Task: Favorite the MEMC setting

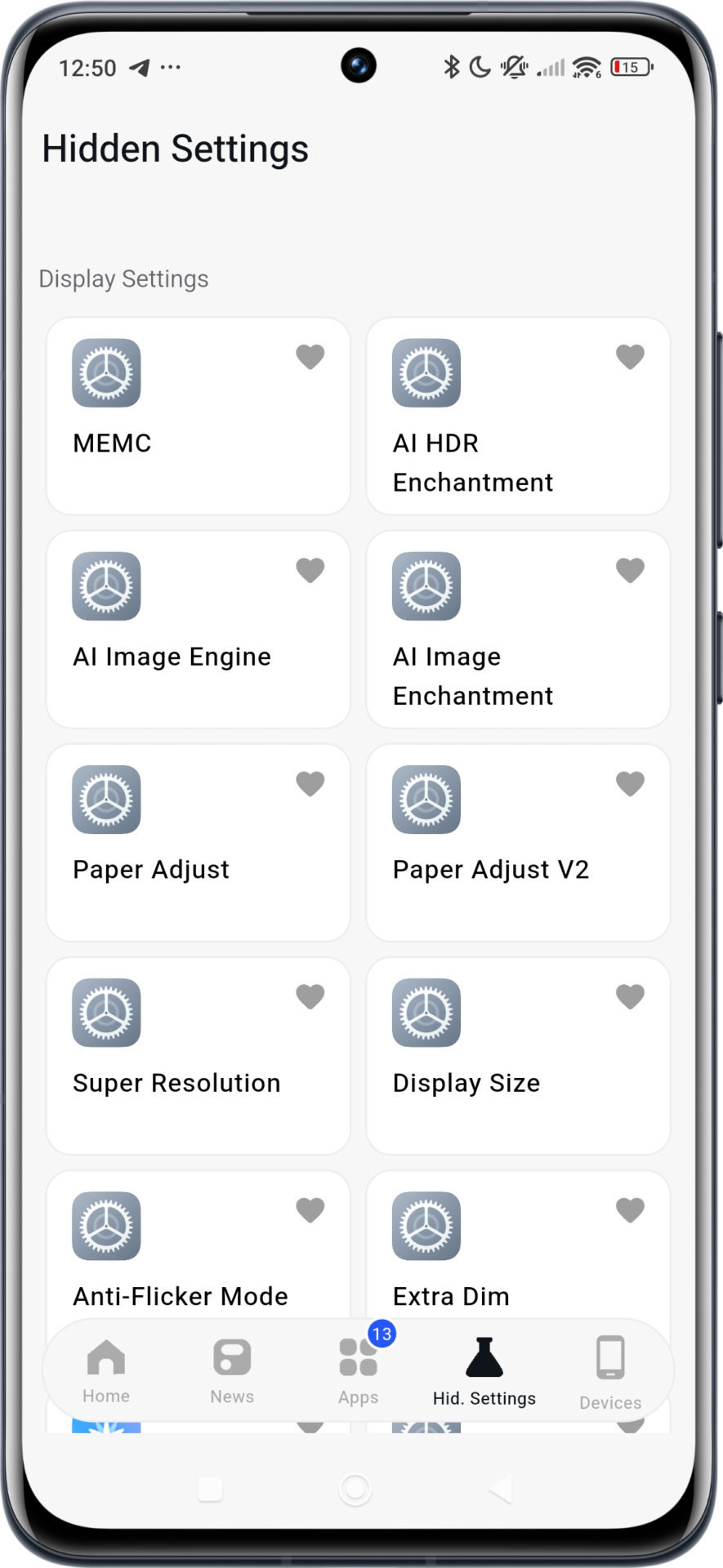Action: 310,357
